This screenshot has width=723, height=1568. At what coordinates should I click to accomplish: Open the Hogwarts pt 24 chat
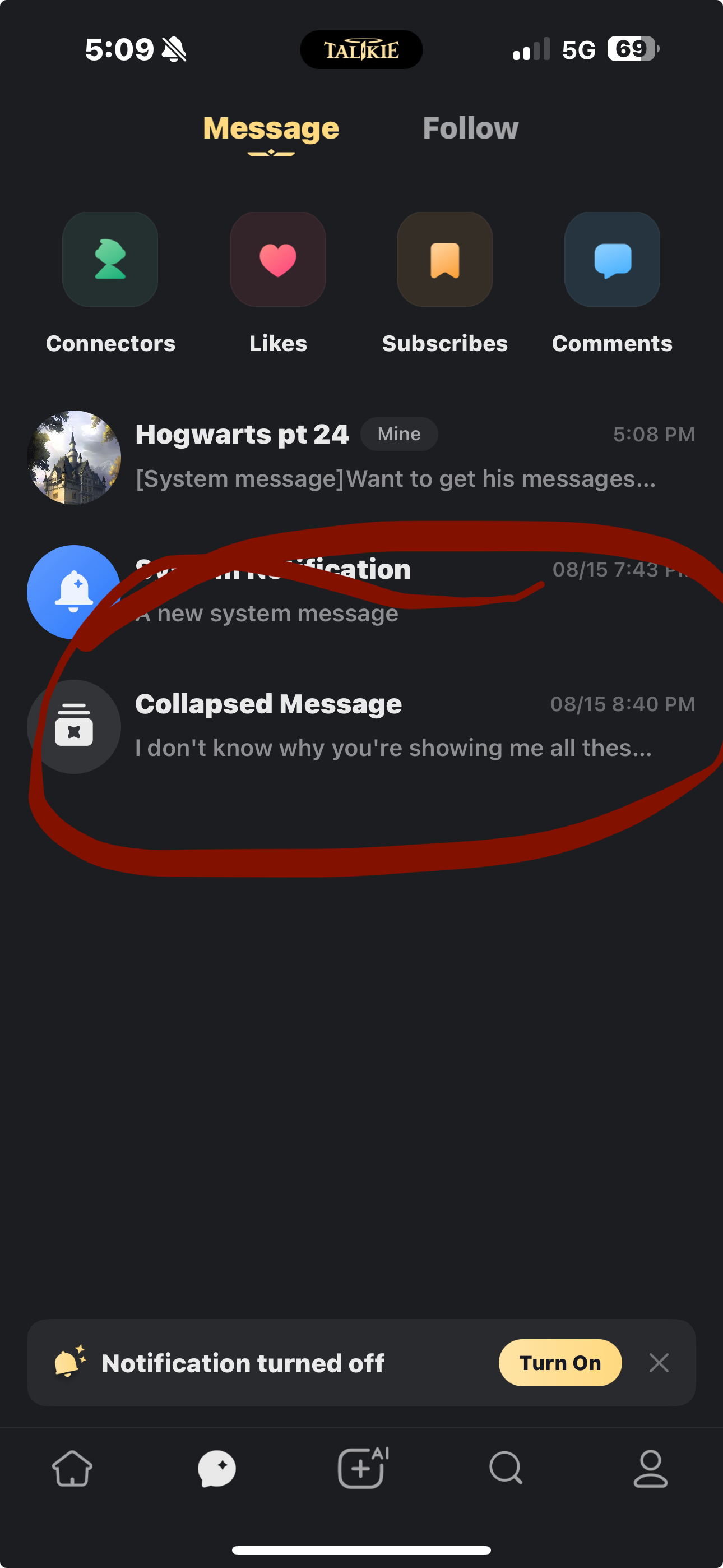coord(361,456)
